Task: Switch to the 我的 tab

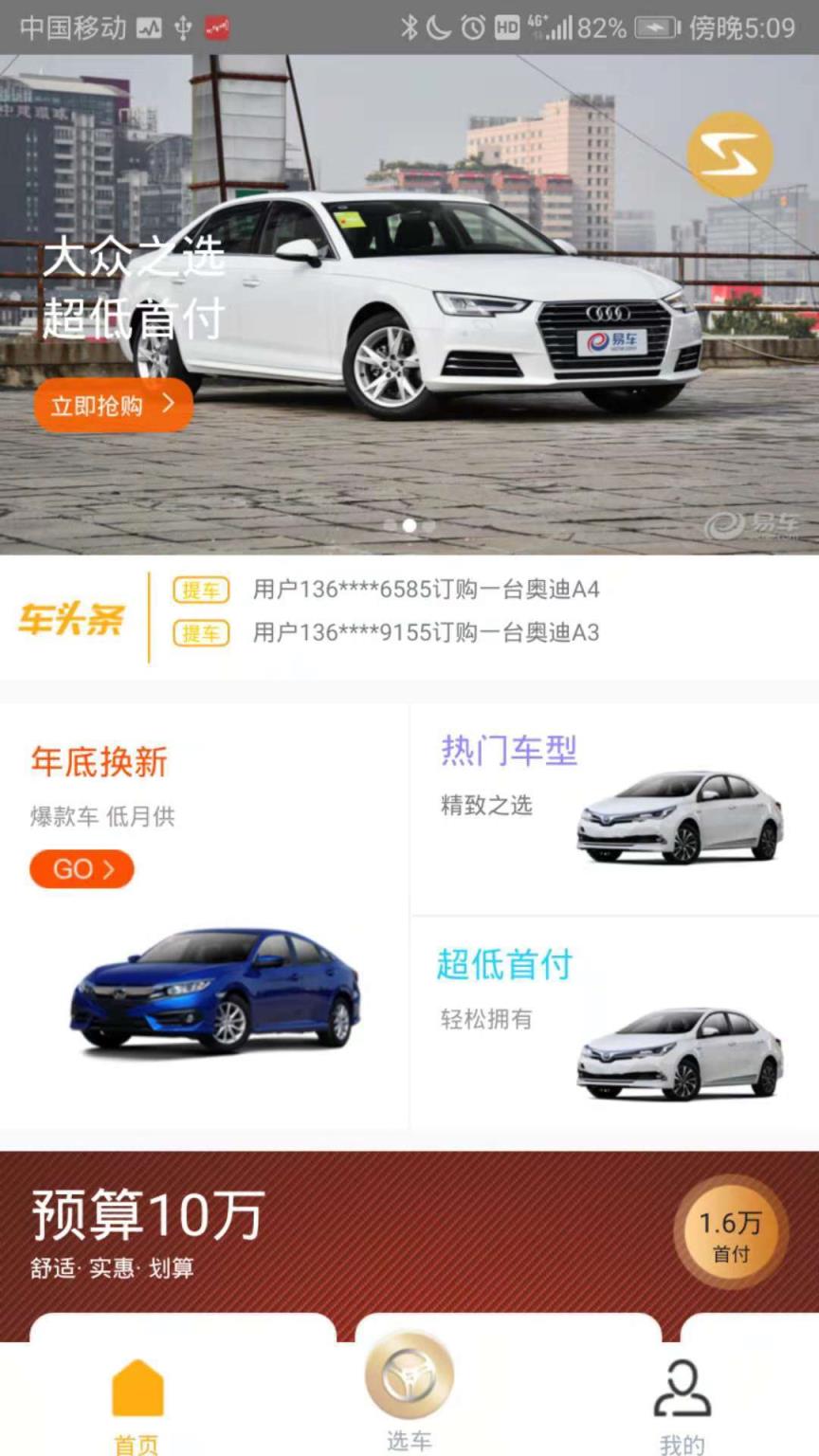Action: [x=681, y=1412]
